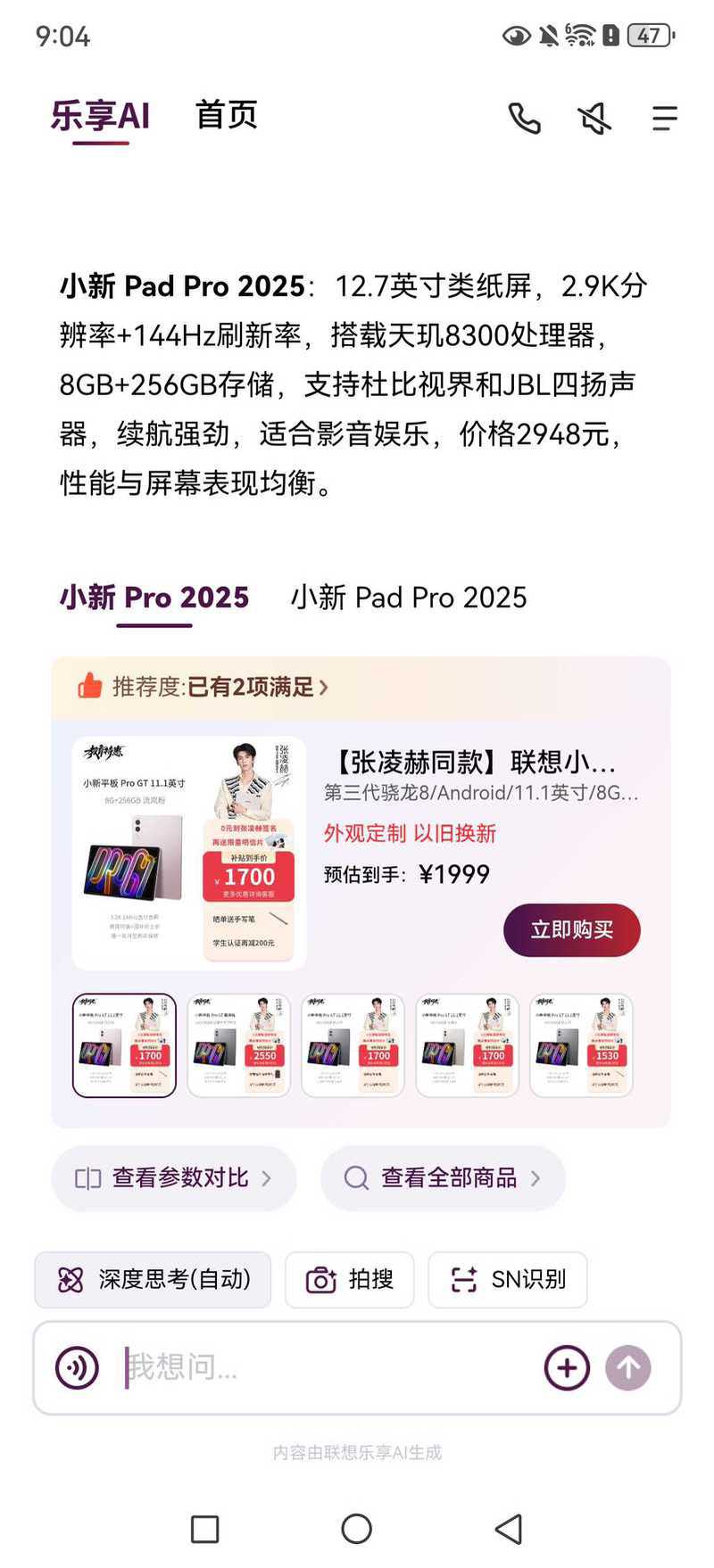714x1568 pixels.
Task: Open 查看参数对比
Action: (x=174, y=1177)
